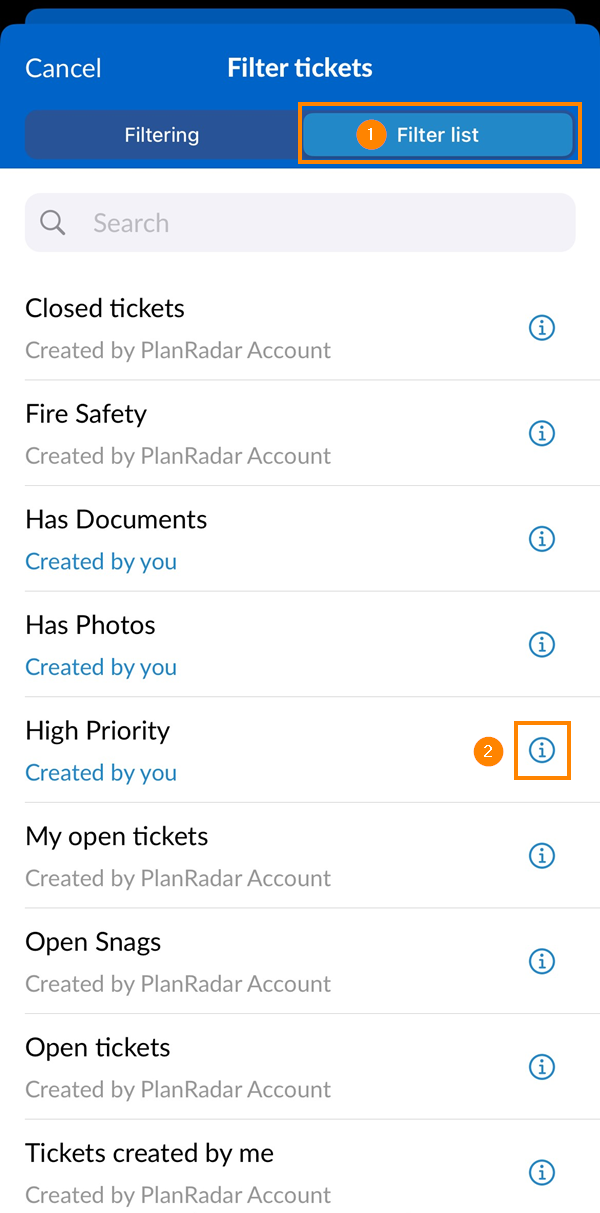
Task: Select the Has Documents filter
Action: [x=300, y=540]
